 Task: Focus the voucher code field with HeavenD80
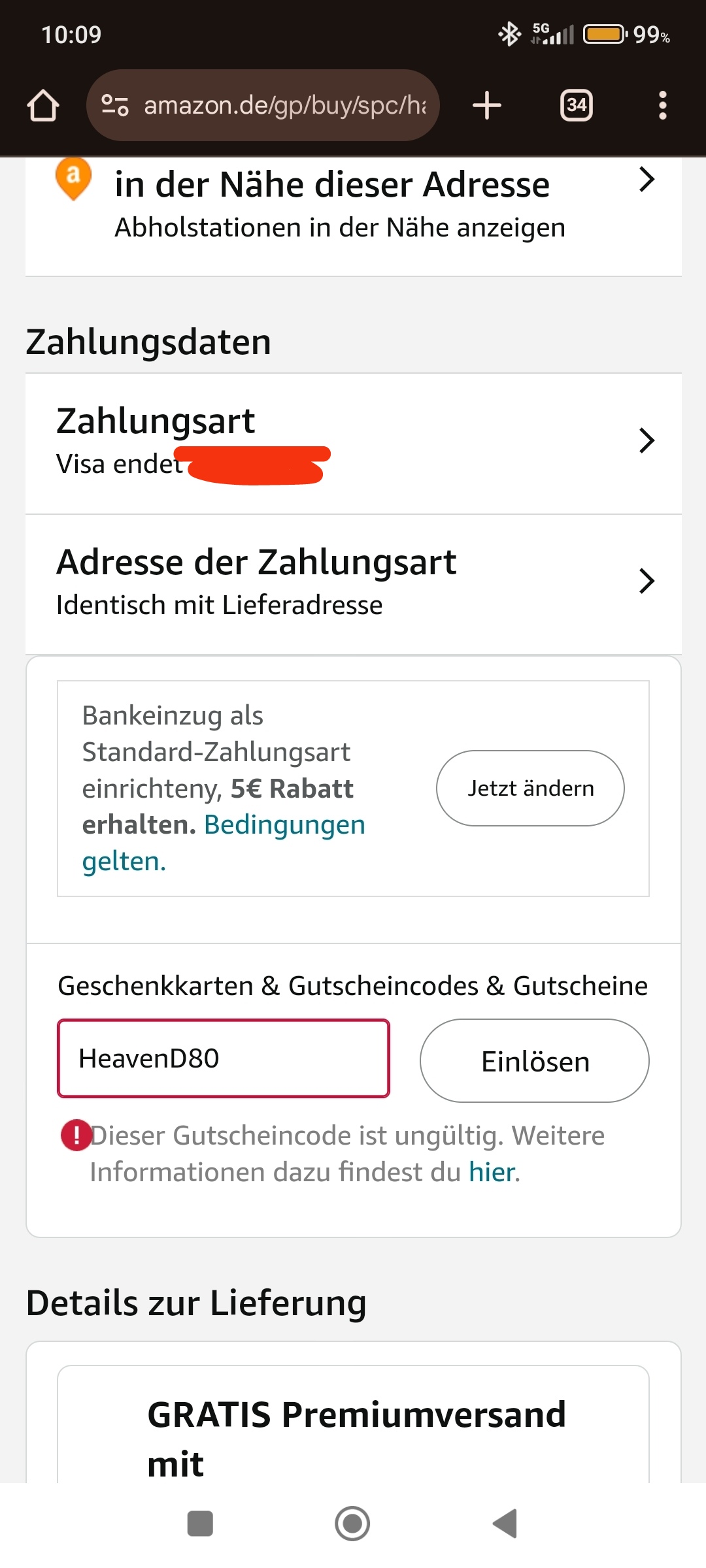click(224, 1058)
